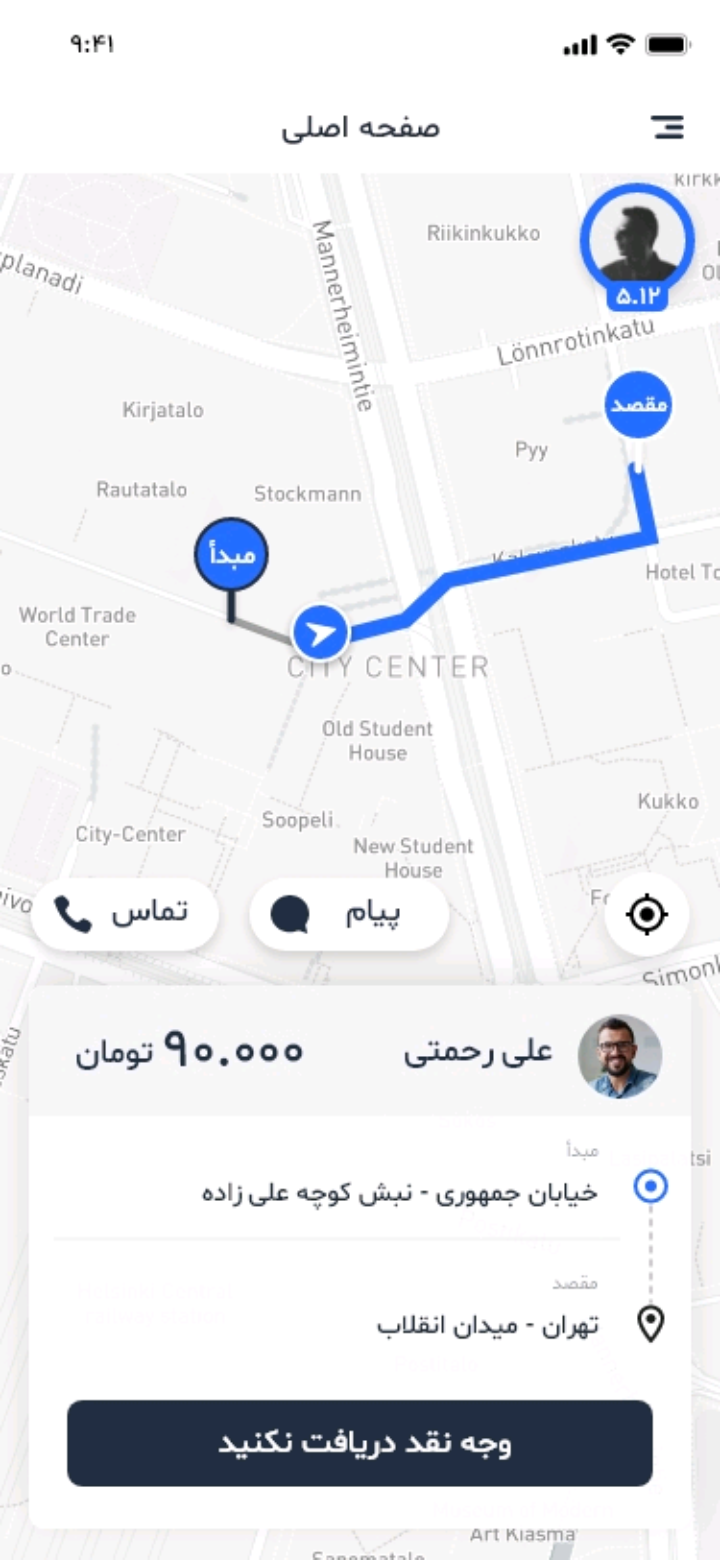The image size is (720, 1560).
Task: Tap the مقصد destination marker on map
Action: [638, 405]
